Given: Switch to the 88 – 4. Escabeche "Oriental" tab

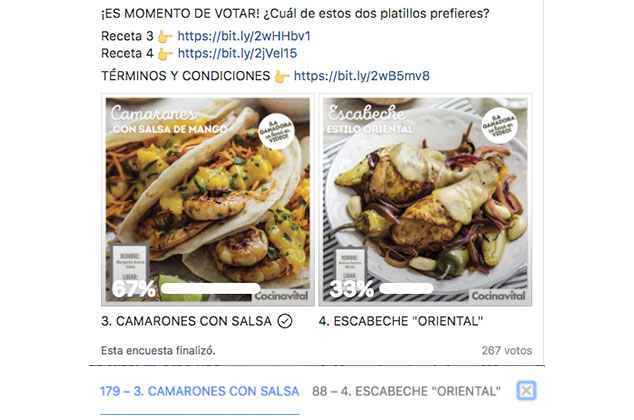Looking at the screenshot, I should tap(406, 390).
